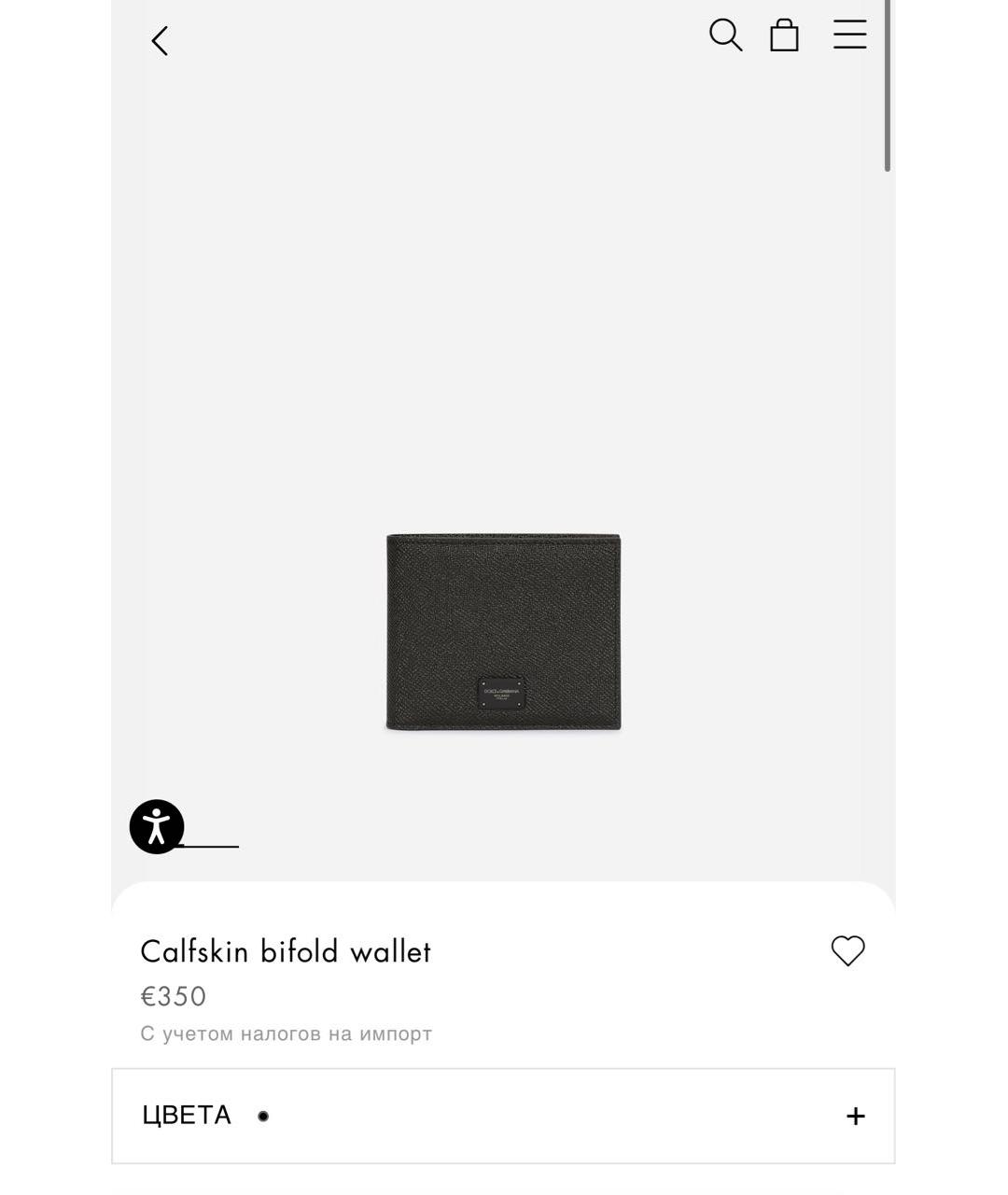1008x1195 pixels.
Task: Open the shopping bag
Action: point(784,35)
